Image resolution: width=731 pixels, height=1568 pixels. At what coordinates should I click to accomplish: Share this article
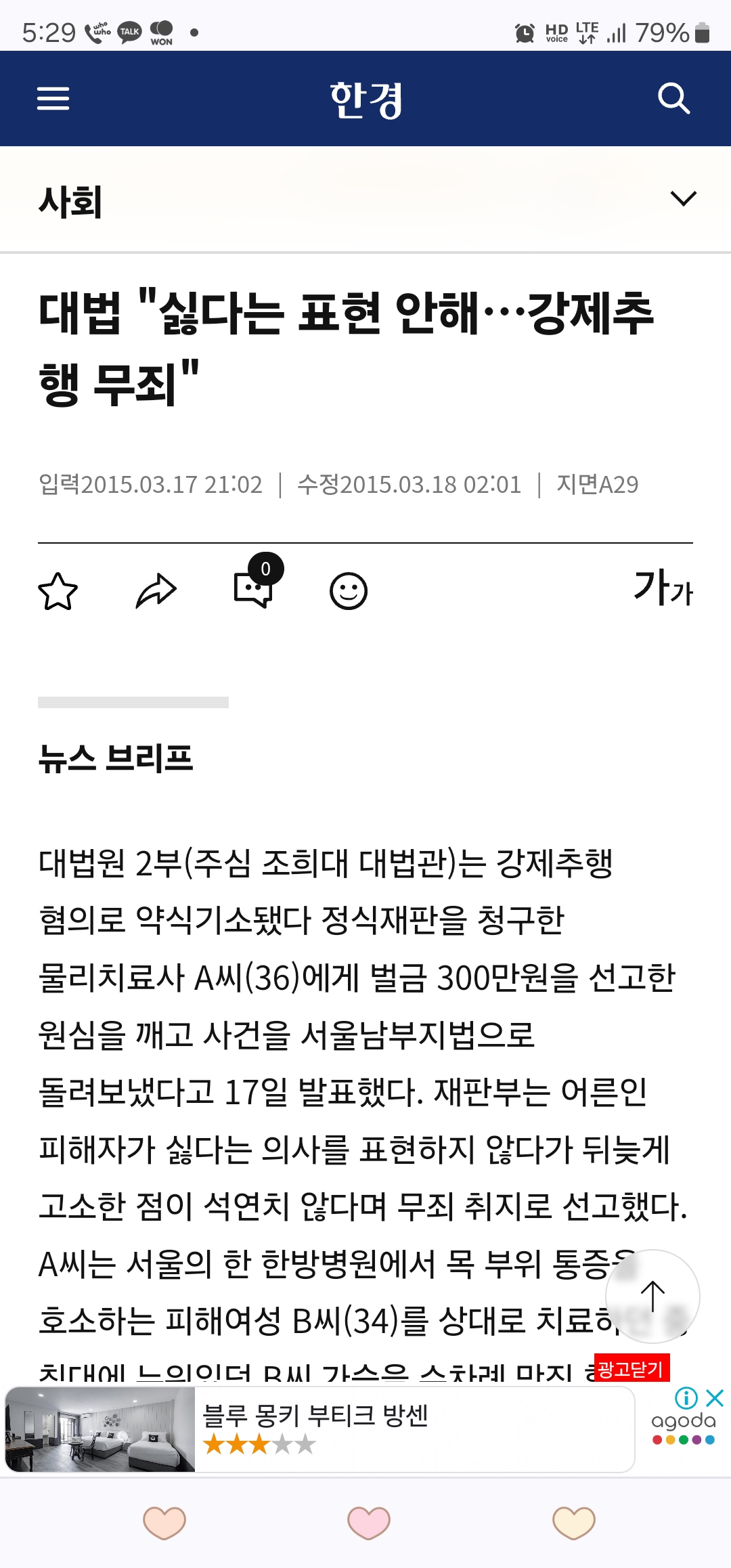point(156,591)
